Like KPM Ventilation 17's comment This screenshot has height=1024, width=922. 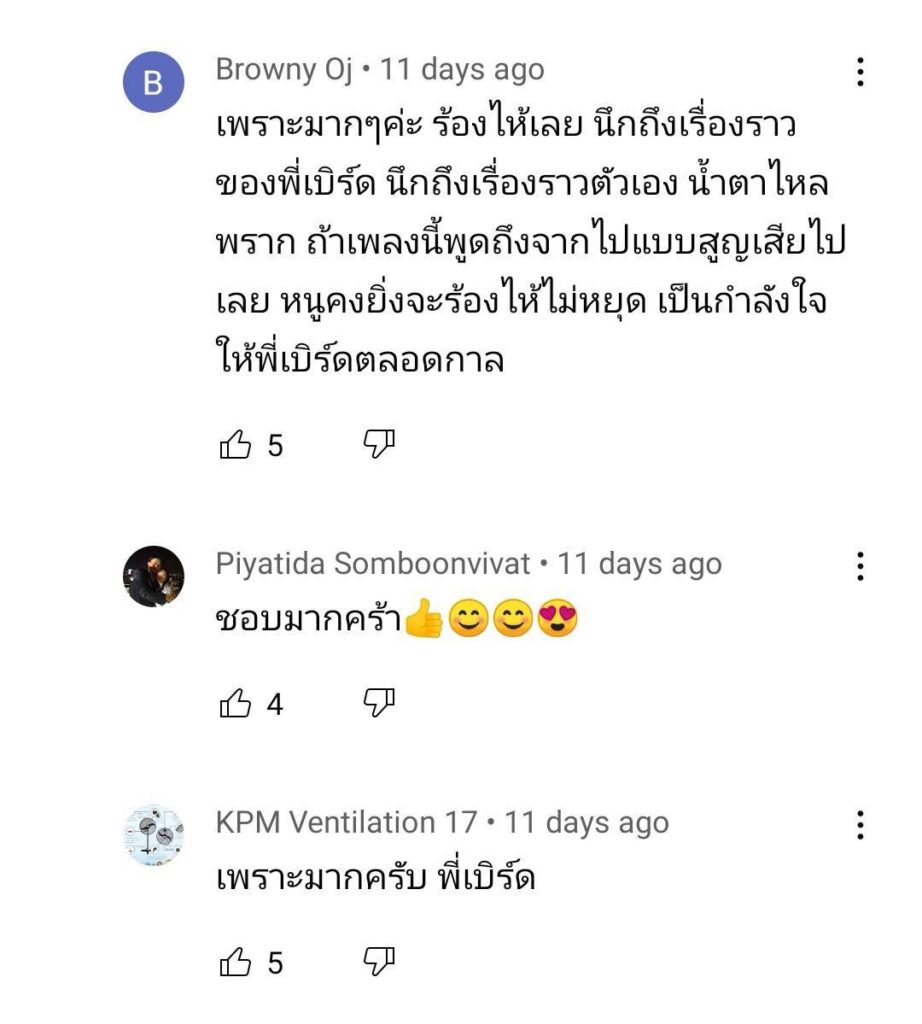235,963
